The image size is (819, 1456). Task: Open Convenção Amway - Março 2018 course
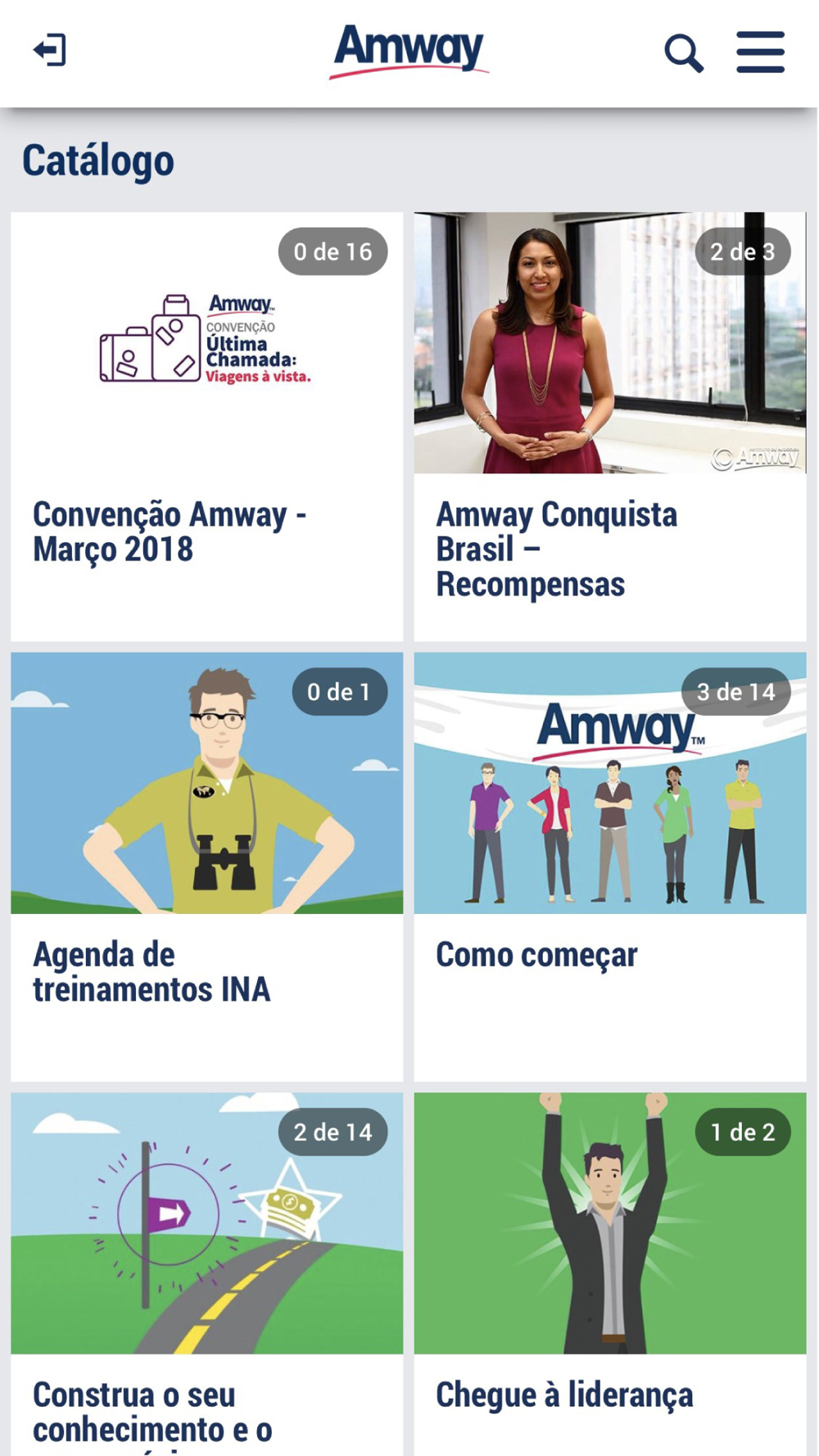pos(207,427)
